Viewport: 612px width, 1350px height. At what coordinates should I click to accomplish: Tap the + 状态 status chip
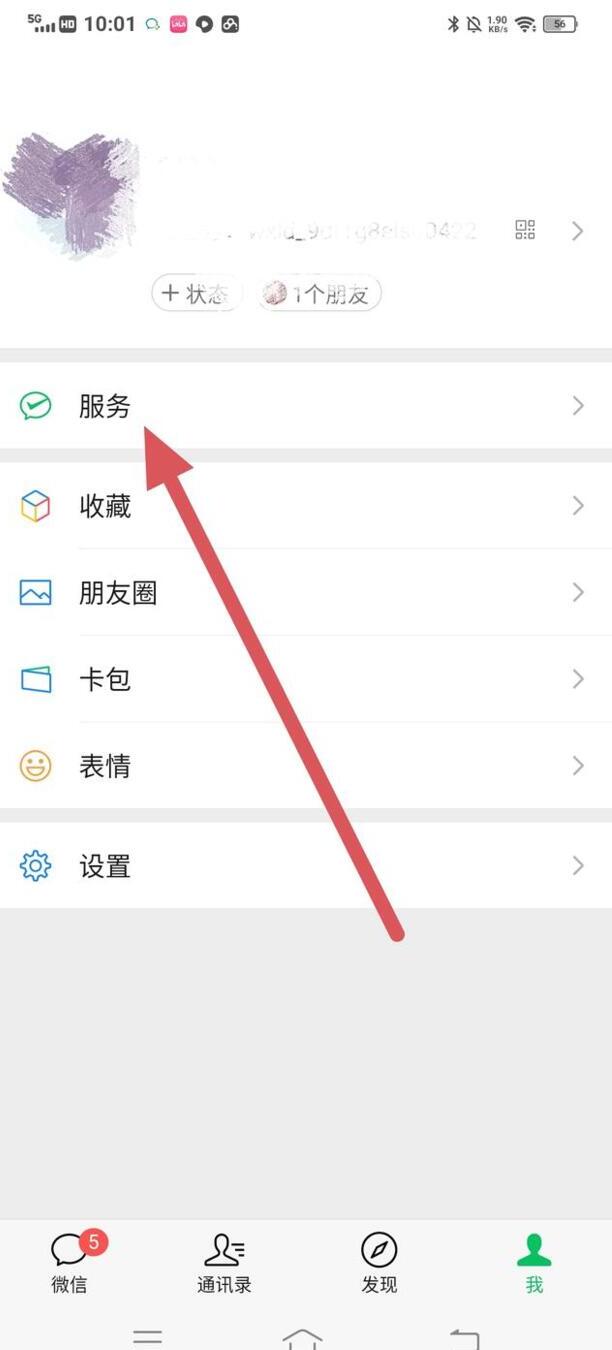(197, 293)
